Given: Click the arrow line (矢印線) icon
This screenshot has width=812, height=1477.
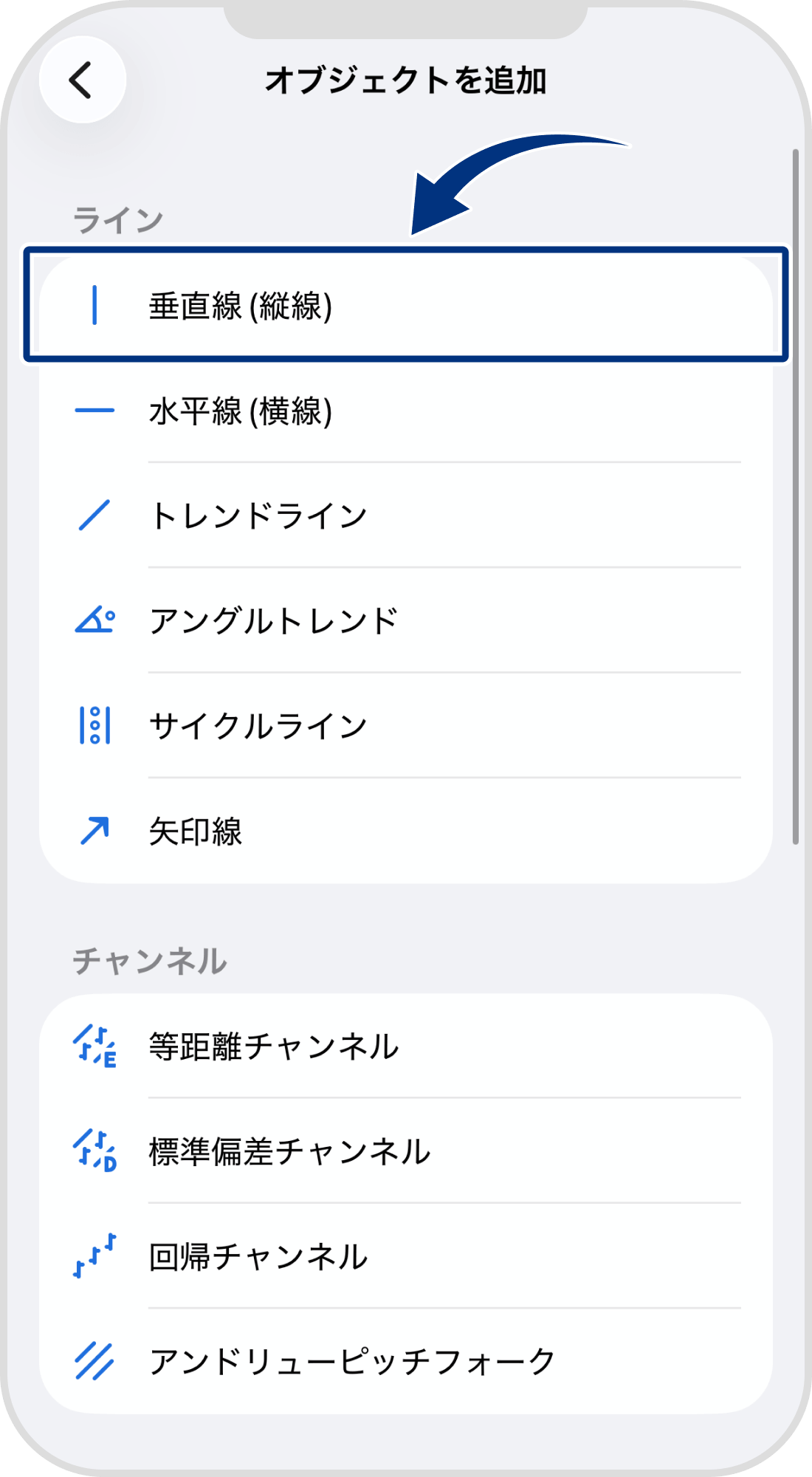Looking at the screenshot, I should point(94,832).
